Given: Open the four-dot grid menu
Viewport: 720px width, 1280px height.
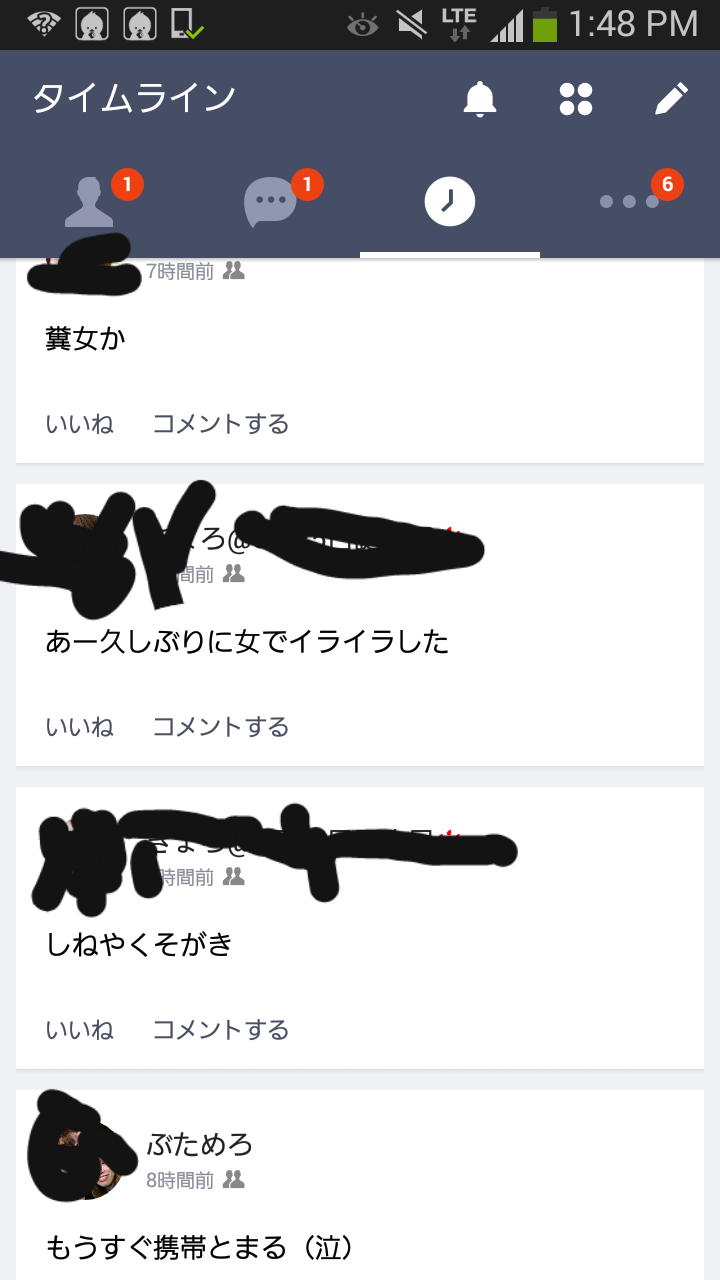Looking at the screenshot, I should click(576, 98).
